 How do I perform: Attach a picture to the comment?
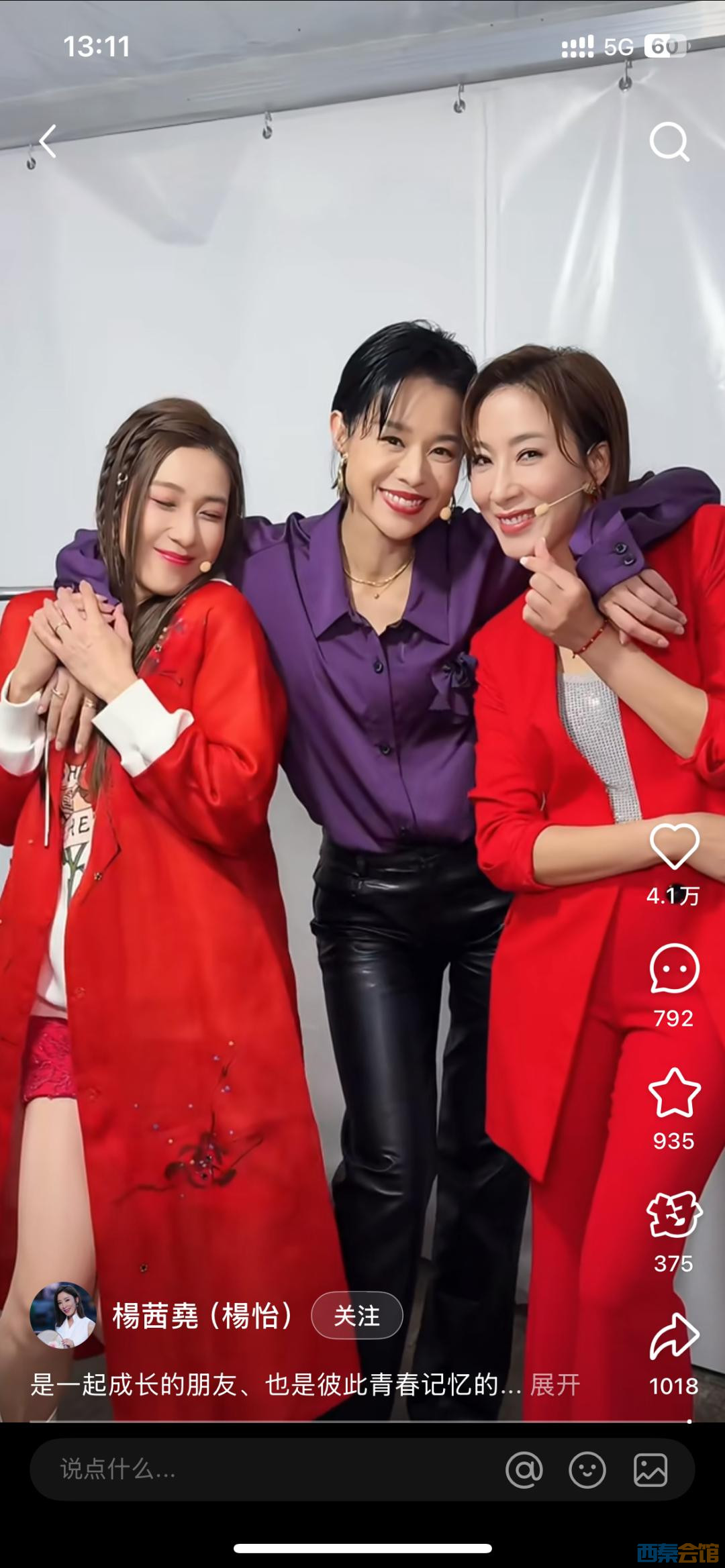650,1469
